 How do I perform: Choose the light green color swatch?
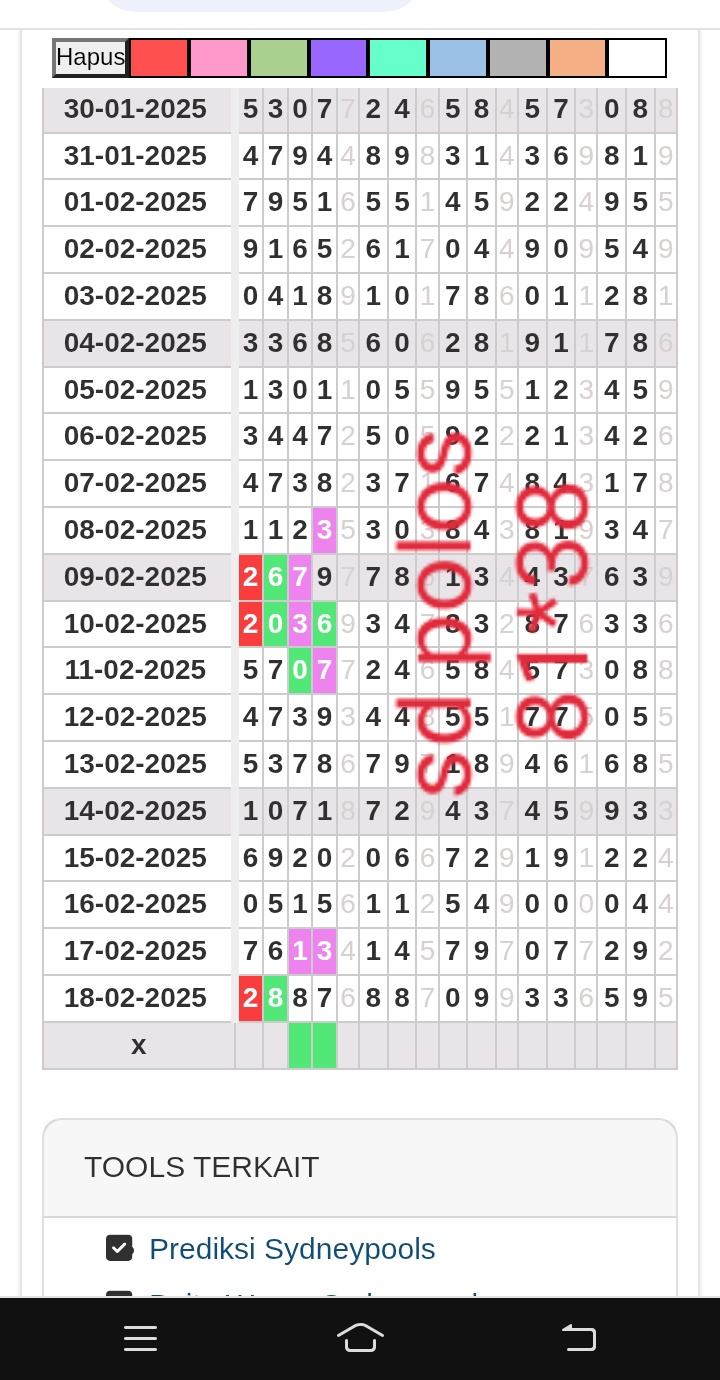pos(279,58)
